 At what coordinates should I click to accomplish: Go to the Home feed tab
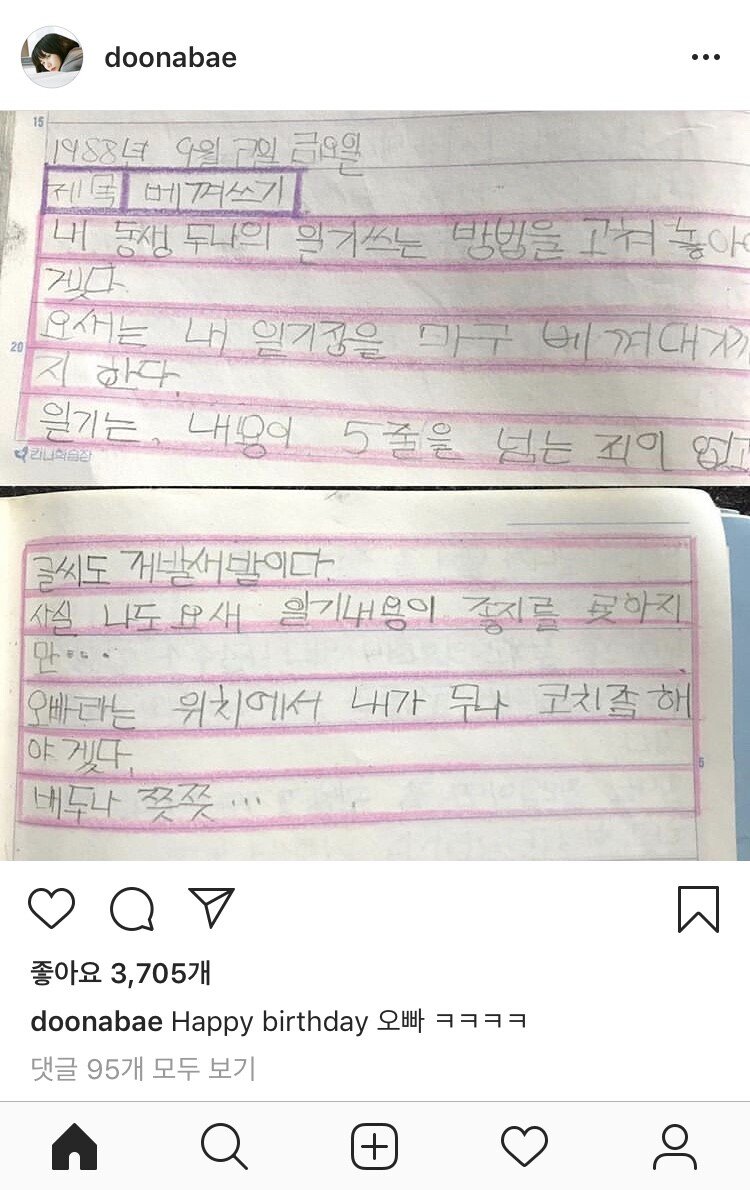[x=74, y=1146]
